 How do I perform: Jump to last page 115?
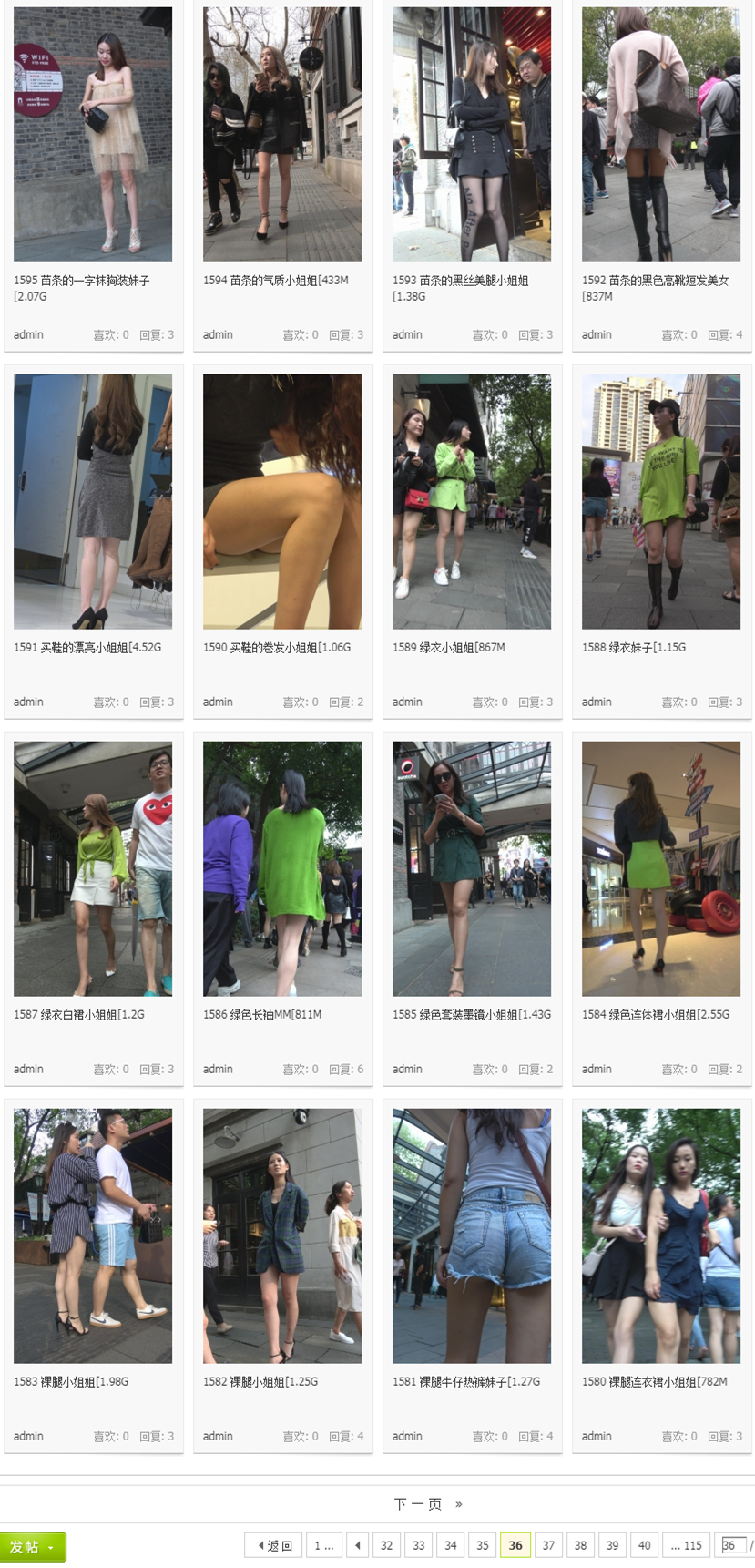point(686,1545)
